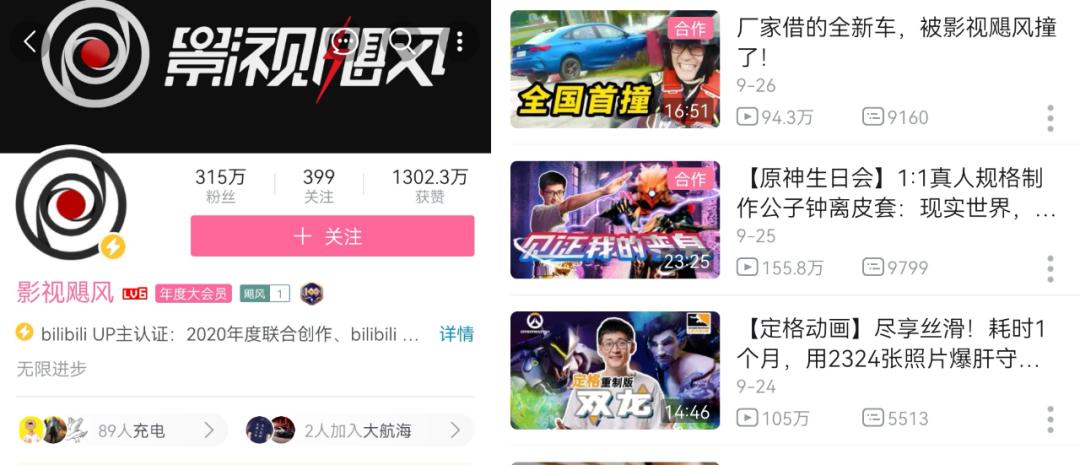View the 399 关注 list

coord(318,187)
